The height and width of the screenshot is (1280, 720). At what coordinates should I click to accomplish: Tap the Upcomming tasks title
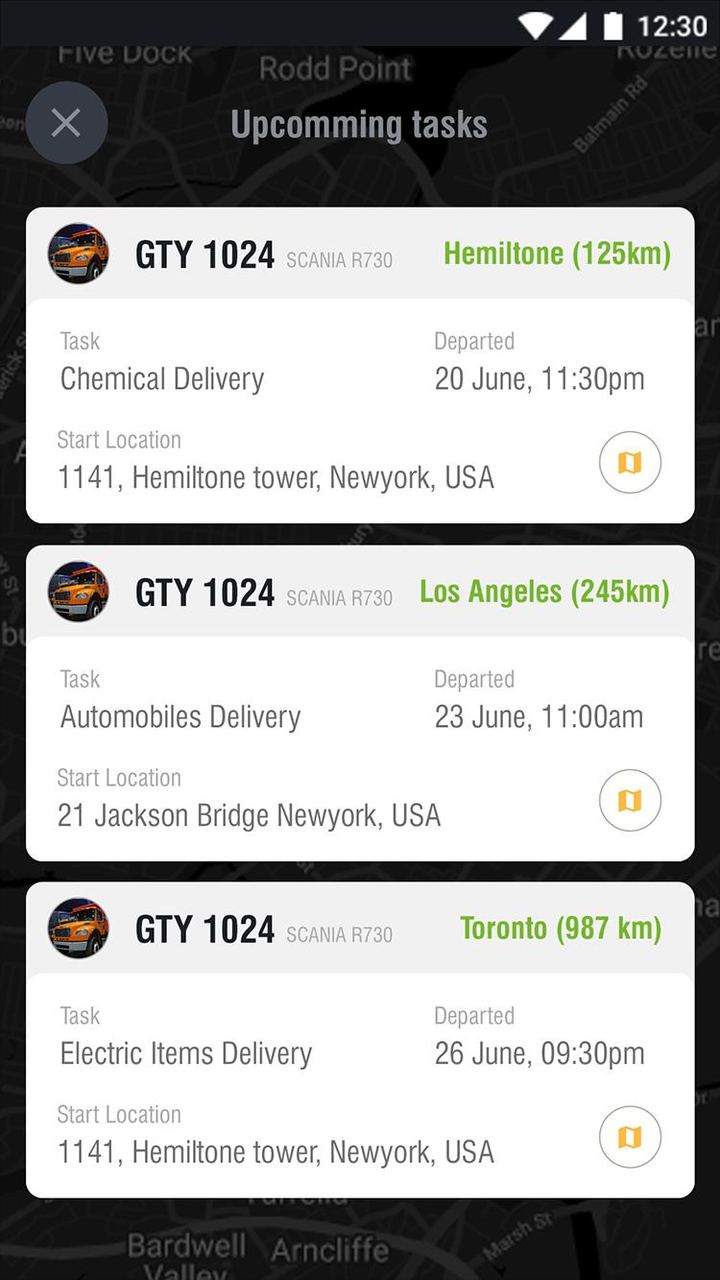click(360, 124)
